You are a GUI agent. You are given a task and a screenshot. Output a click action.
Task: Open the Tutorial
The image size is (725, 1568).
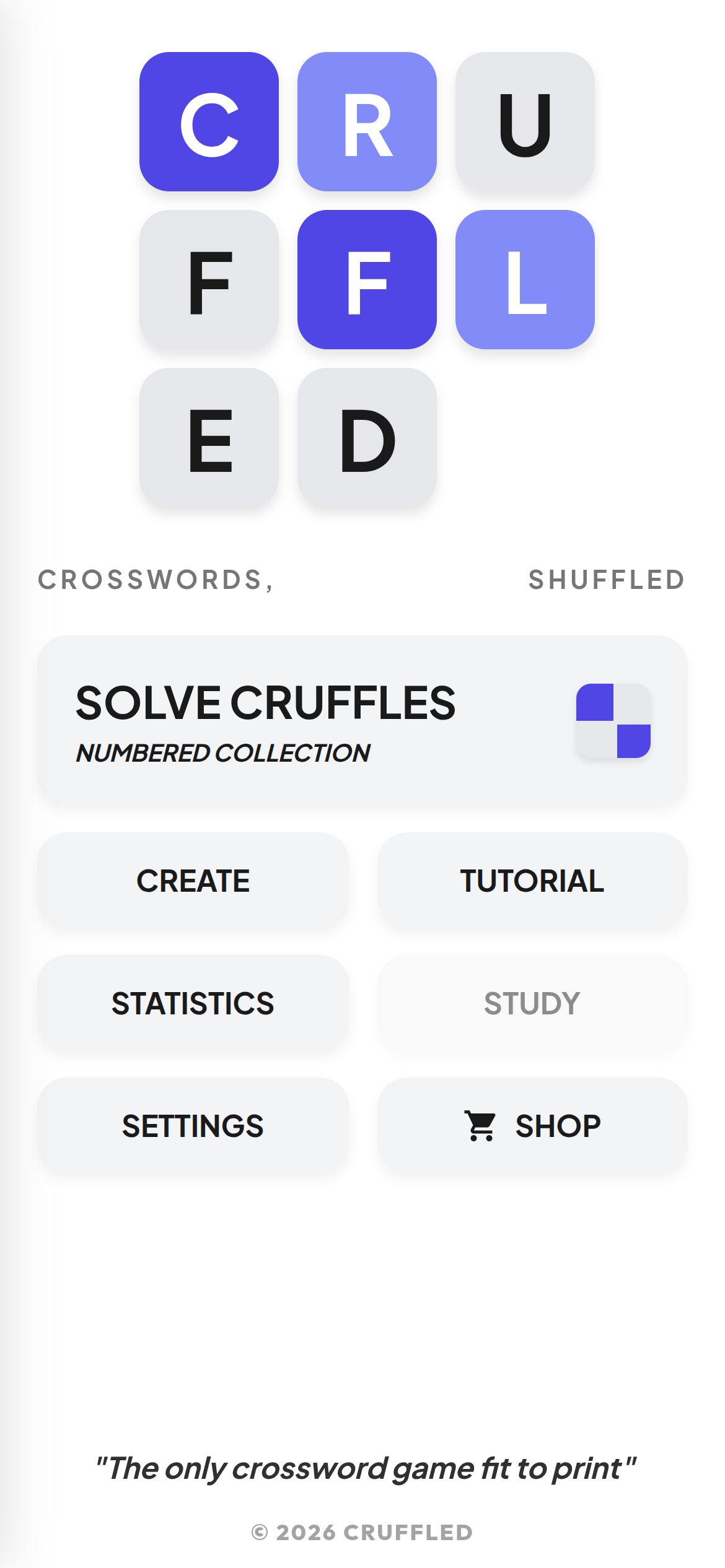point(532,881)
